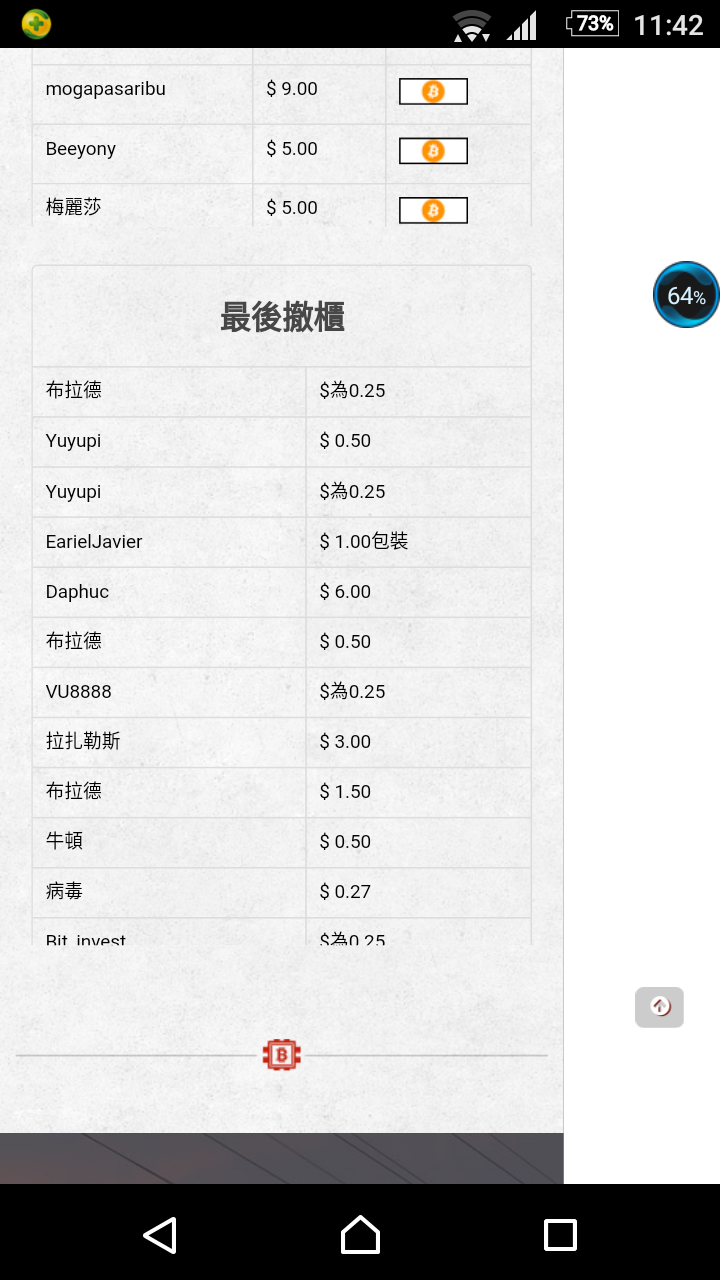
Task: Go back with the system back button
Action: pos(160,1235)
